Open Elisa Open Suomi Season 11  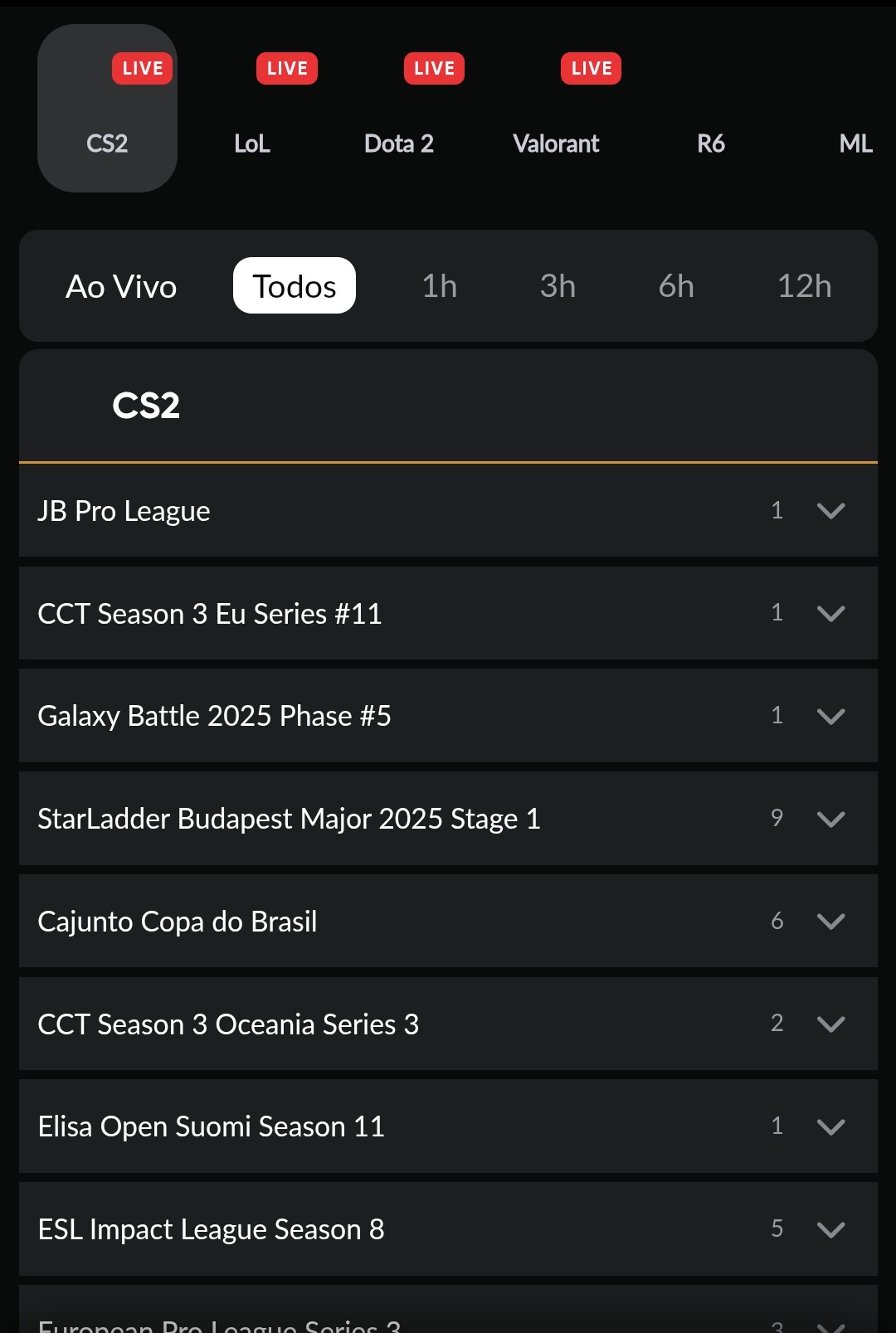(448, 1126)
